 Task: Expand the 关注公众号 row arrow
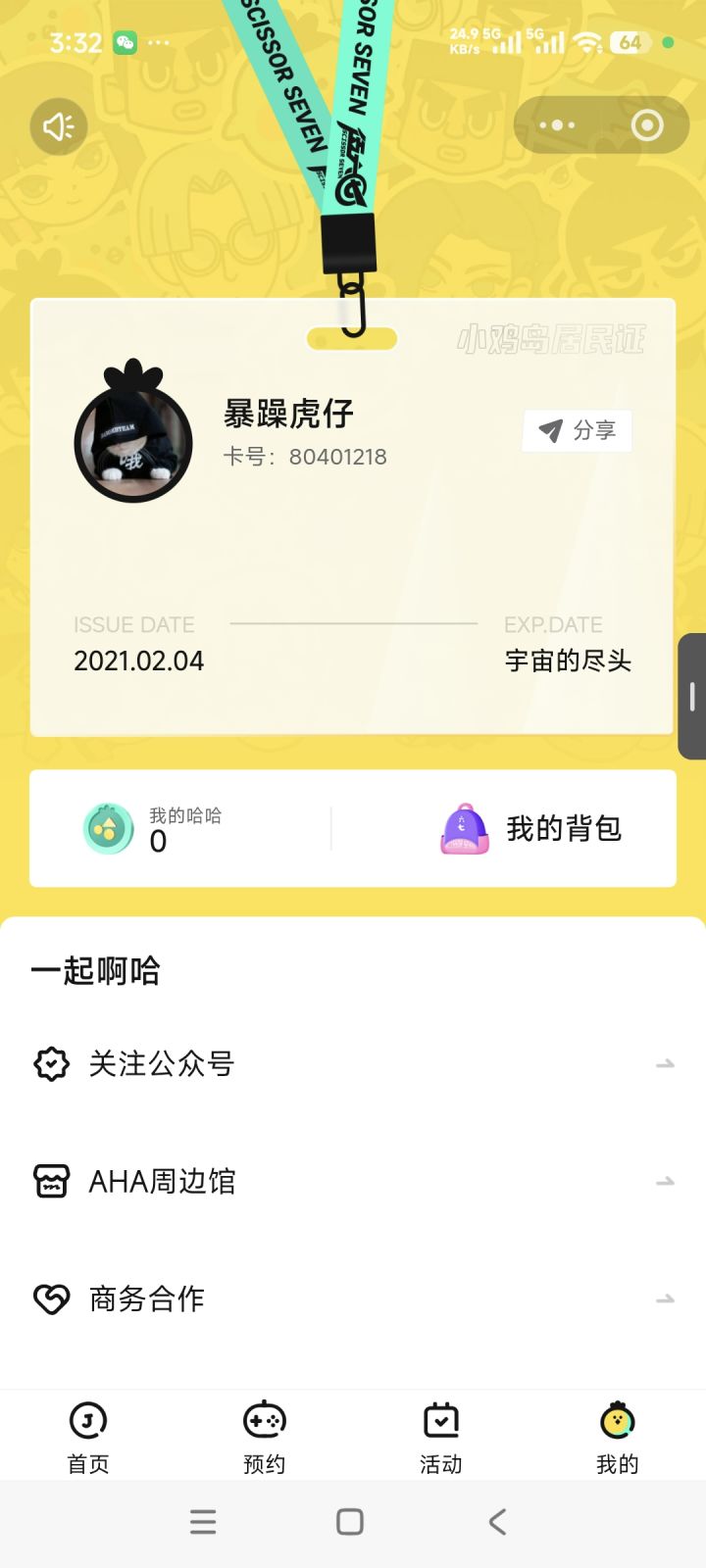point(664,1063)
